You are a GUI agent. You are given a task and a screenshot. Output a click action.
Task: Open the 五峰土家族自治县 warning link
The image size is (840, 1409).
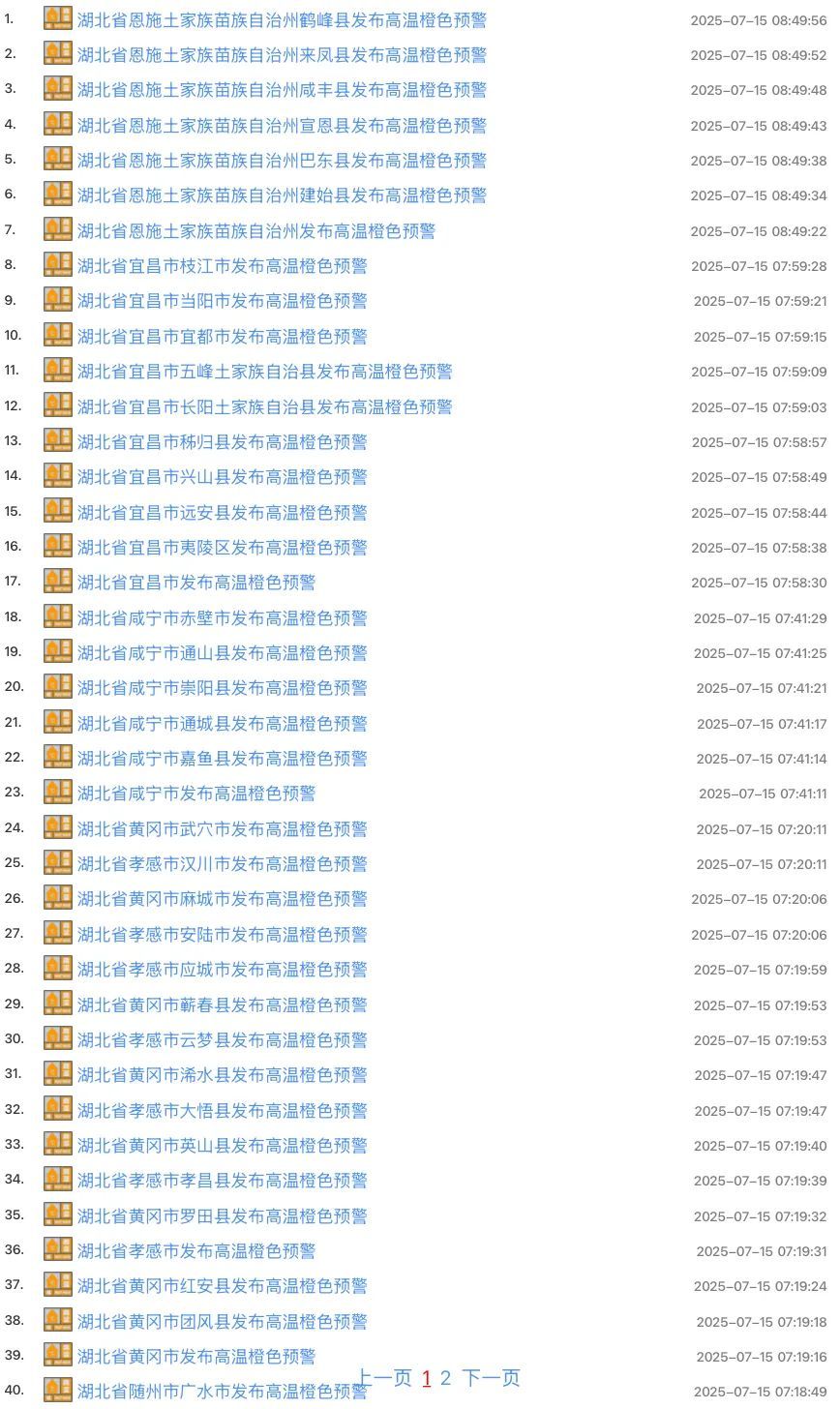pyautogui.click(x=264, y=372)
